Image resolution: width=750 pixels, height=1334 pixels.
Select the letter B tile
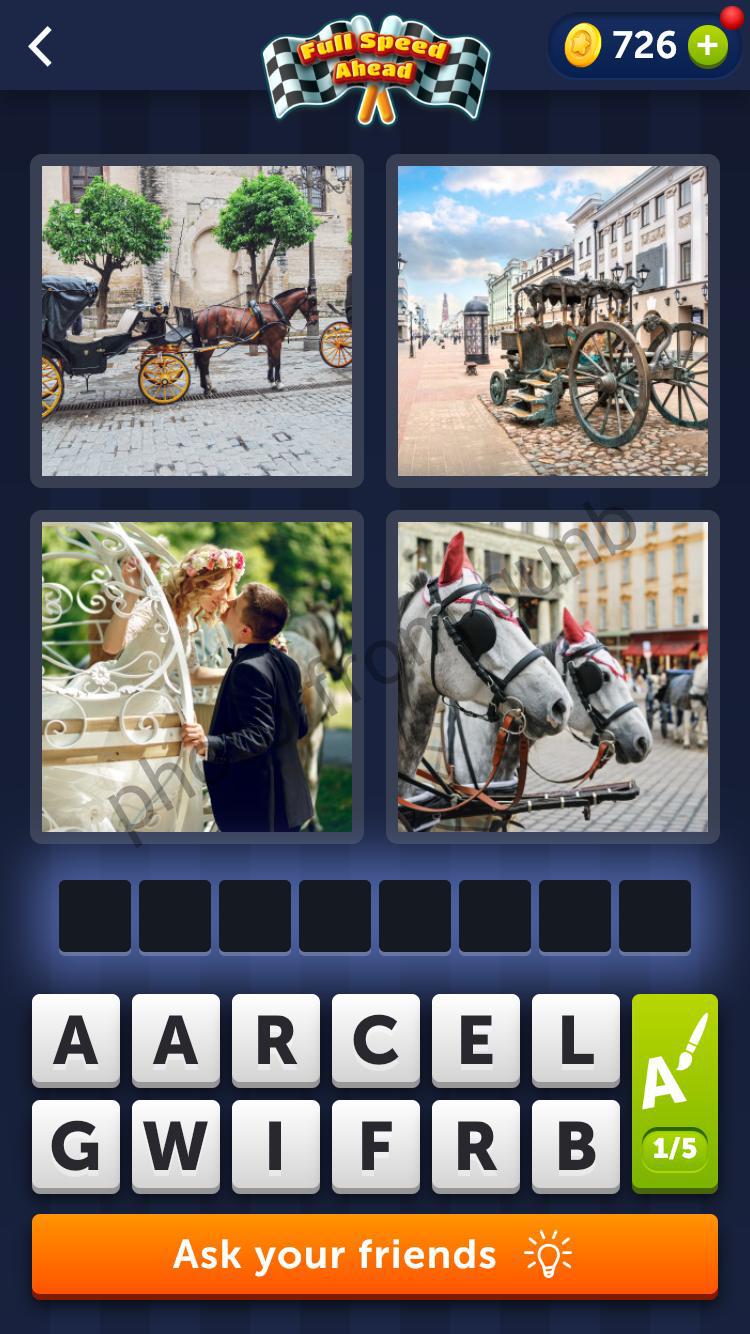[x=575, y=1146]
